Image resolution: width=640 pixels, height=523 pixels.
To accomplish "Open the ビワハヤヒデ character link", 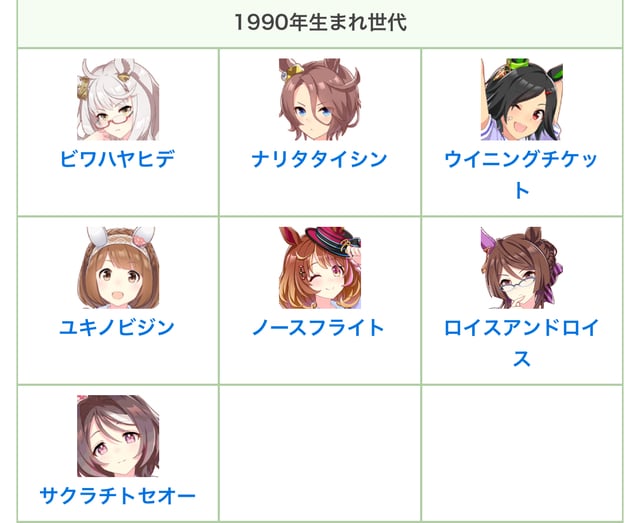I will (x=117, y=159).
